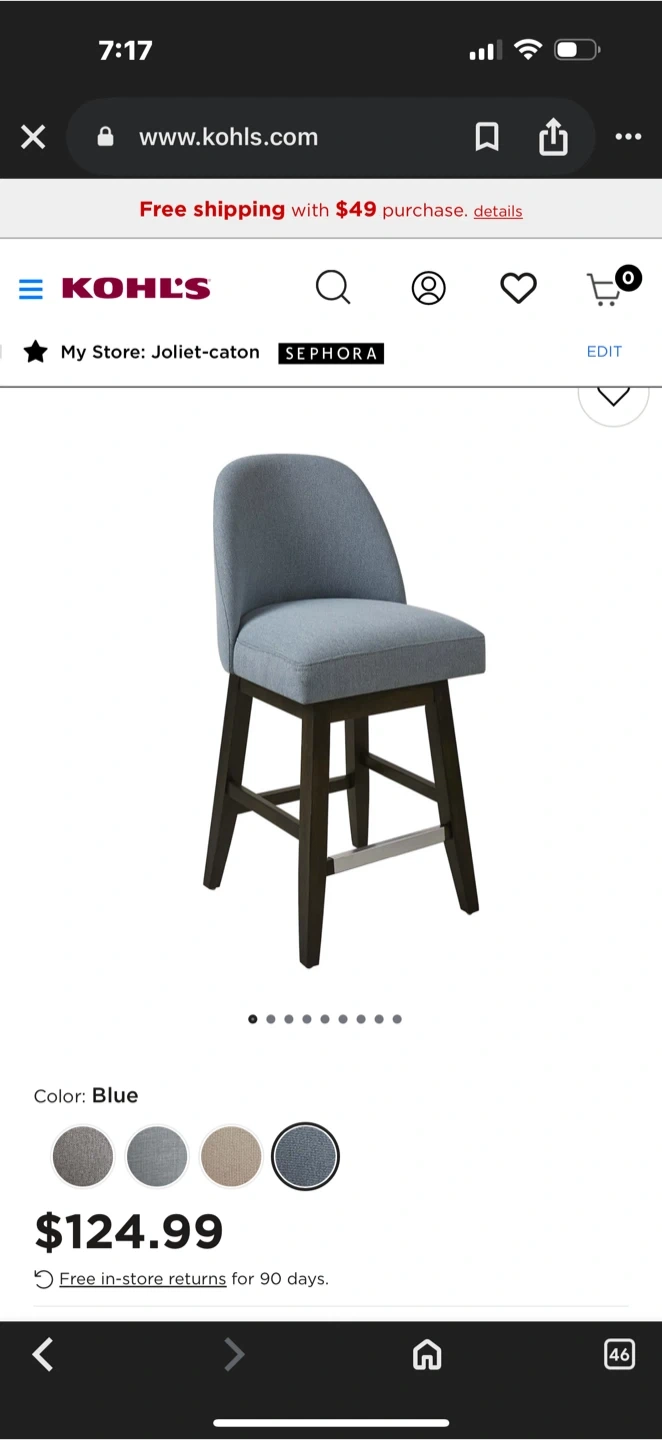This screenshot has height=1440, width=662.
Task: Share the page from the address bar
Action: coord(553,137)
